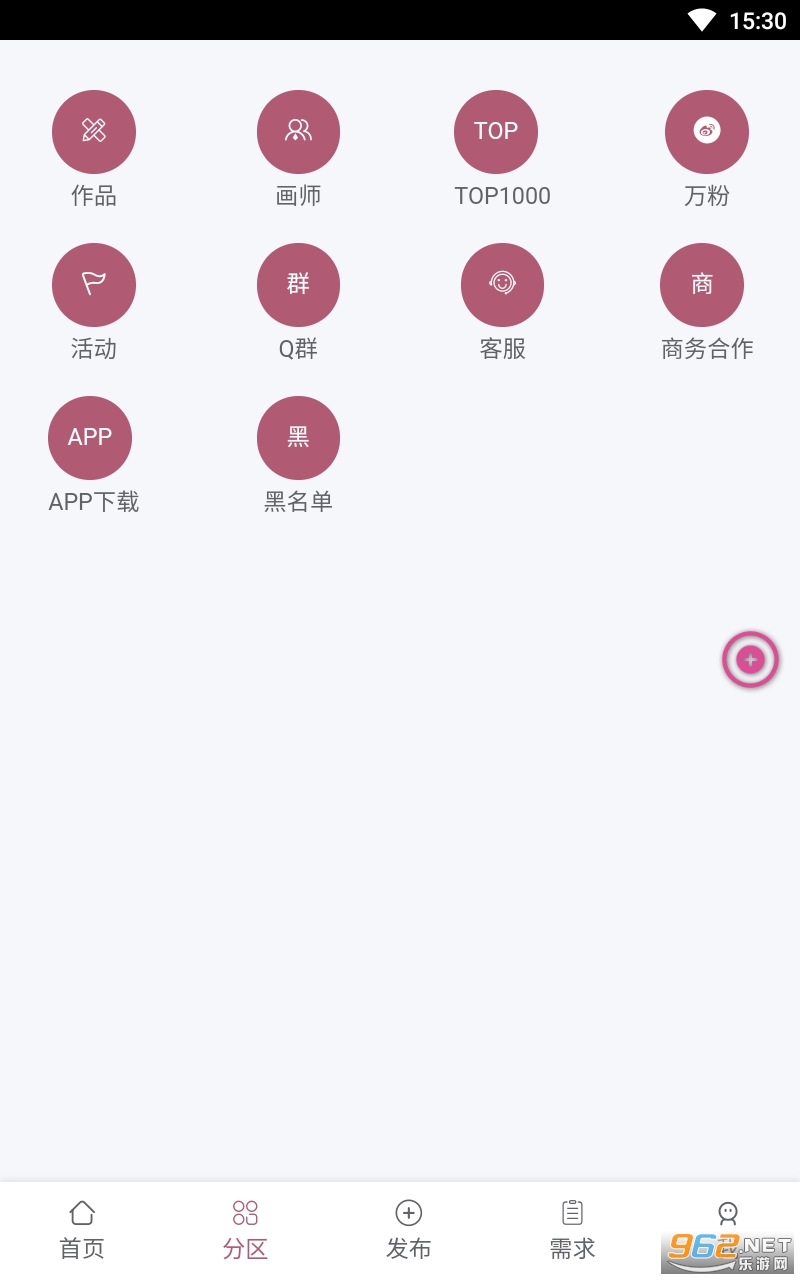Open the 作品 section
The width and height of the screenshot is (800, 1280).
pos(93,132)
